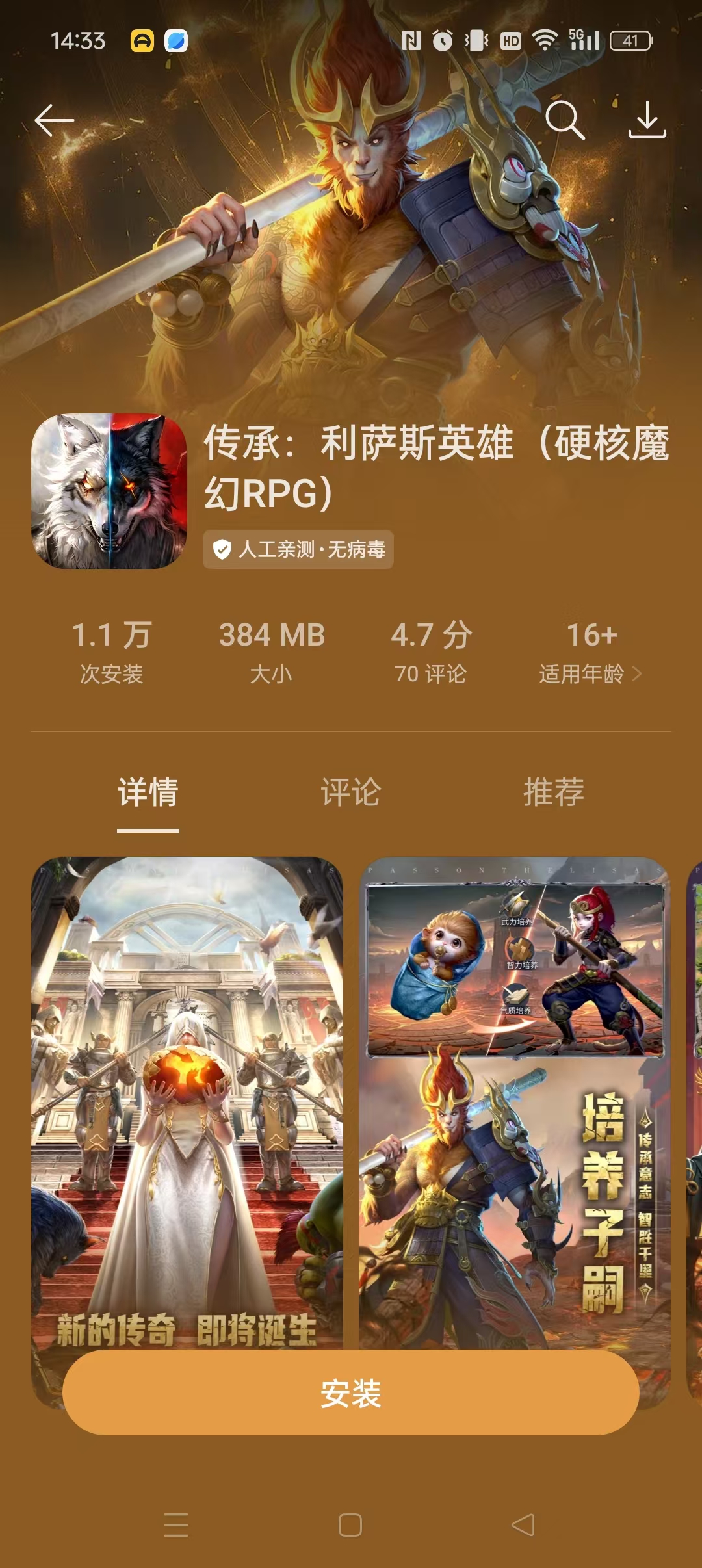Select the 详情 tab
This screenshot has height=1568, width=702.
pos(148,792)
